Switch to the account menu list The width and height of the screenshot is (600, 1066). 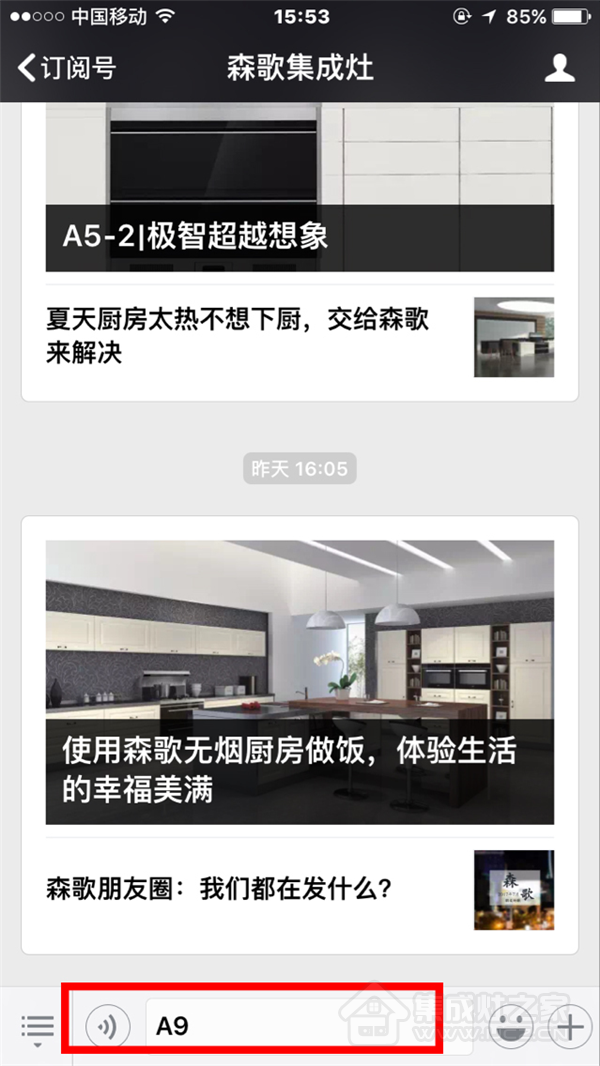tap(36, 1027)
